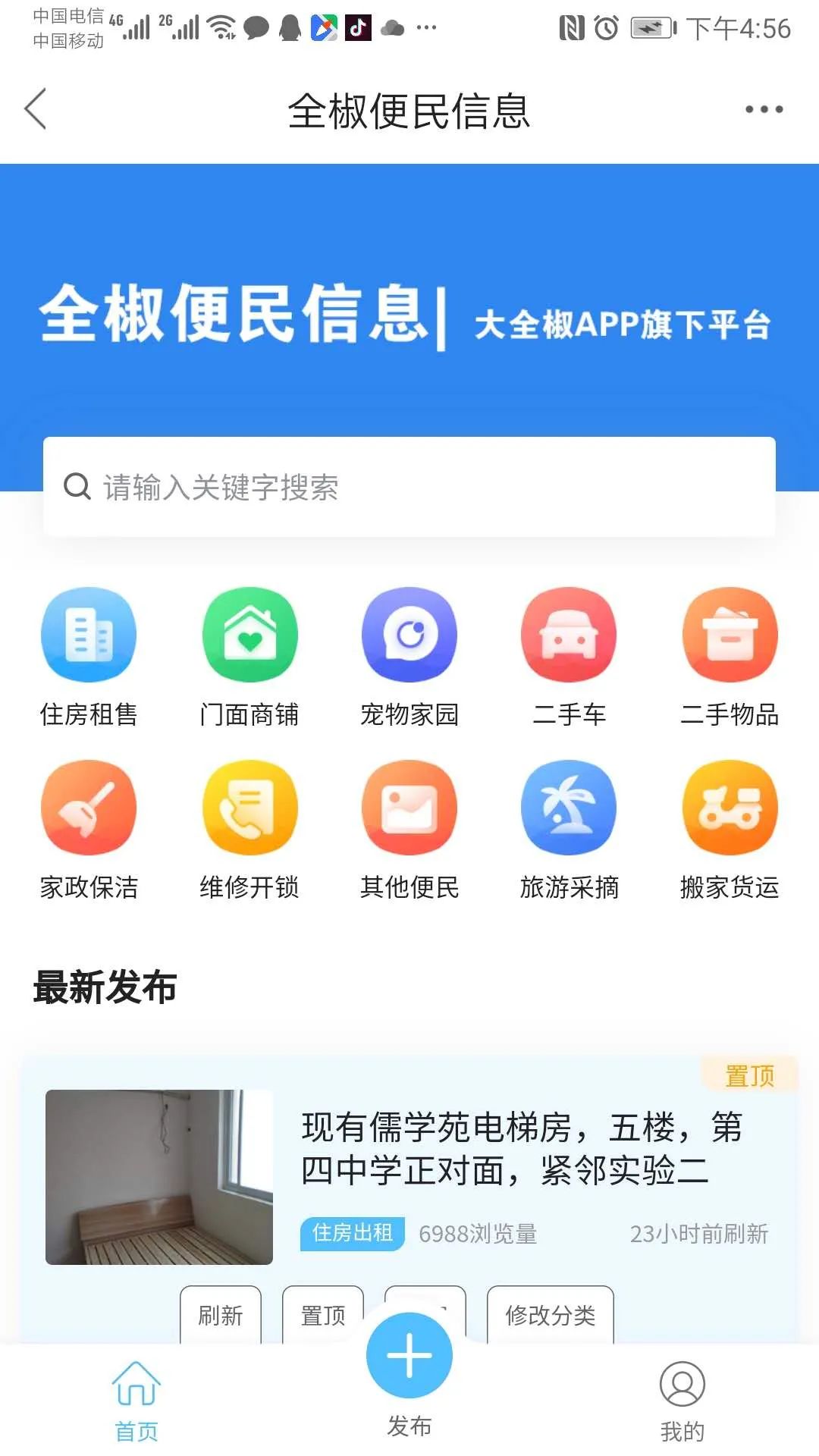Open the 其他便民 category
This screenshot has width=819, height=1456.
click(409, 830)
